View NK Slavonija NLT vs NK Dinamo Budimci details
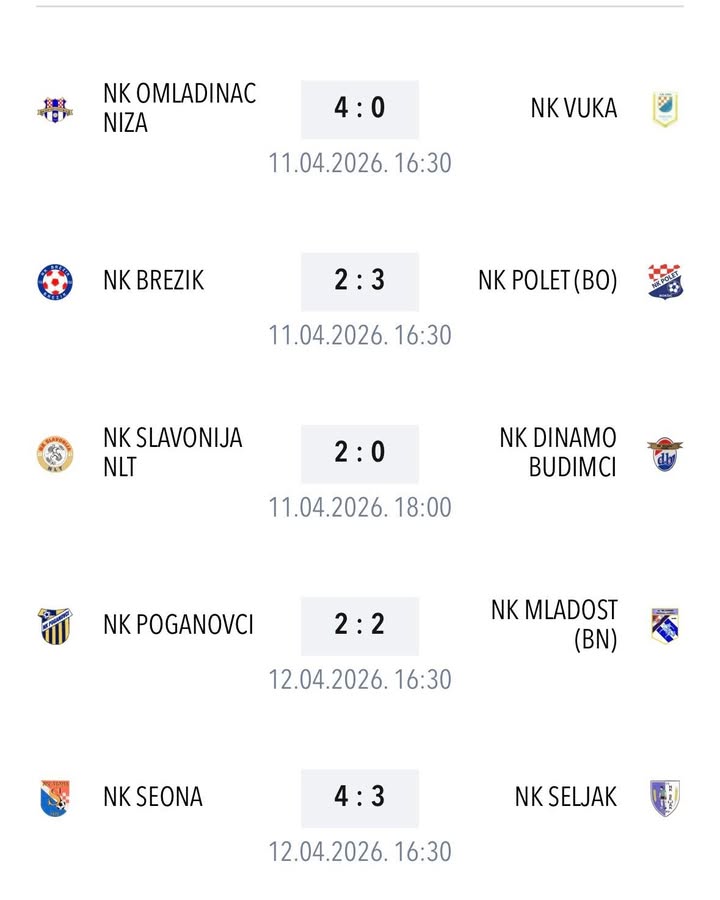Screen dimensions: 720x900 click(359, 454)
